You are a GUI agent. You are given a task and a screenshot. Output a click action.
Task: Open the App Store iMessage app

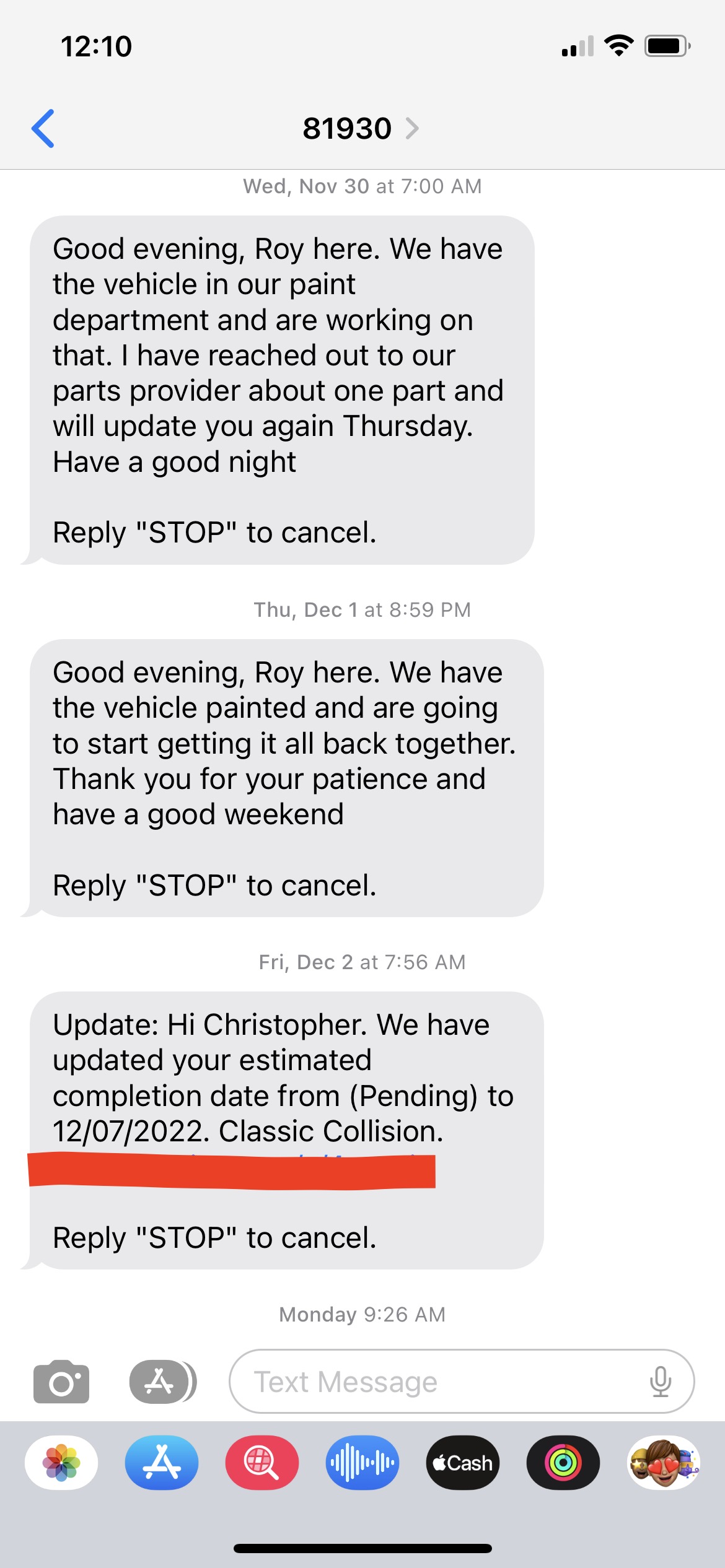pos(162,1463)
